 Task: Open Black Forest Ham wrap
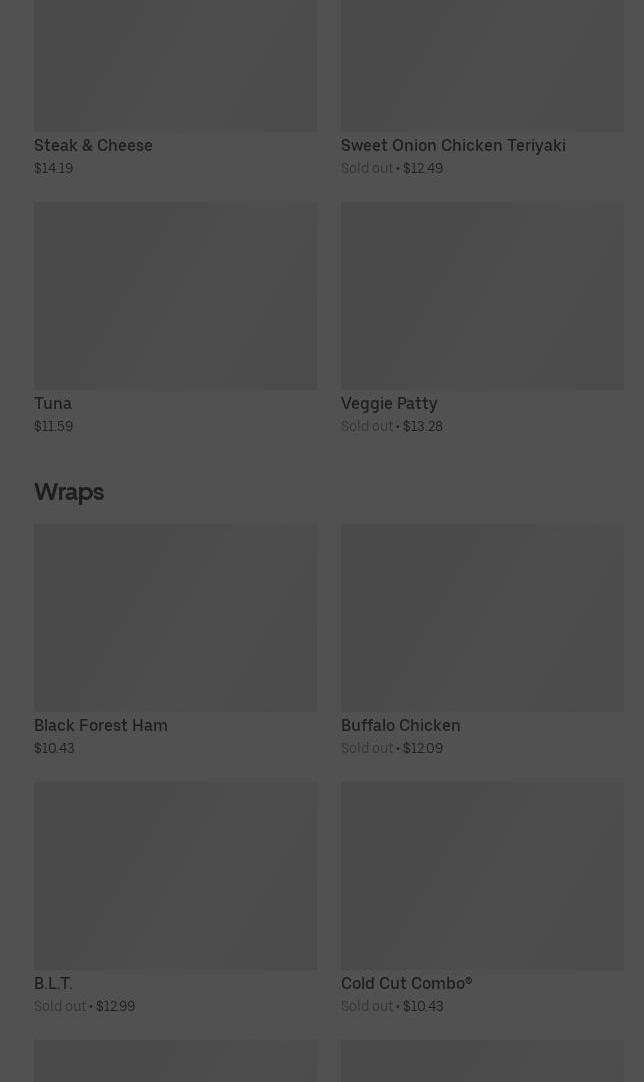point(175,640)
